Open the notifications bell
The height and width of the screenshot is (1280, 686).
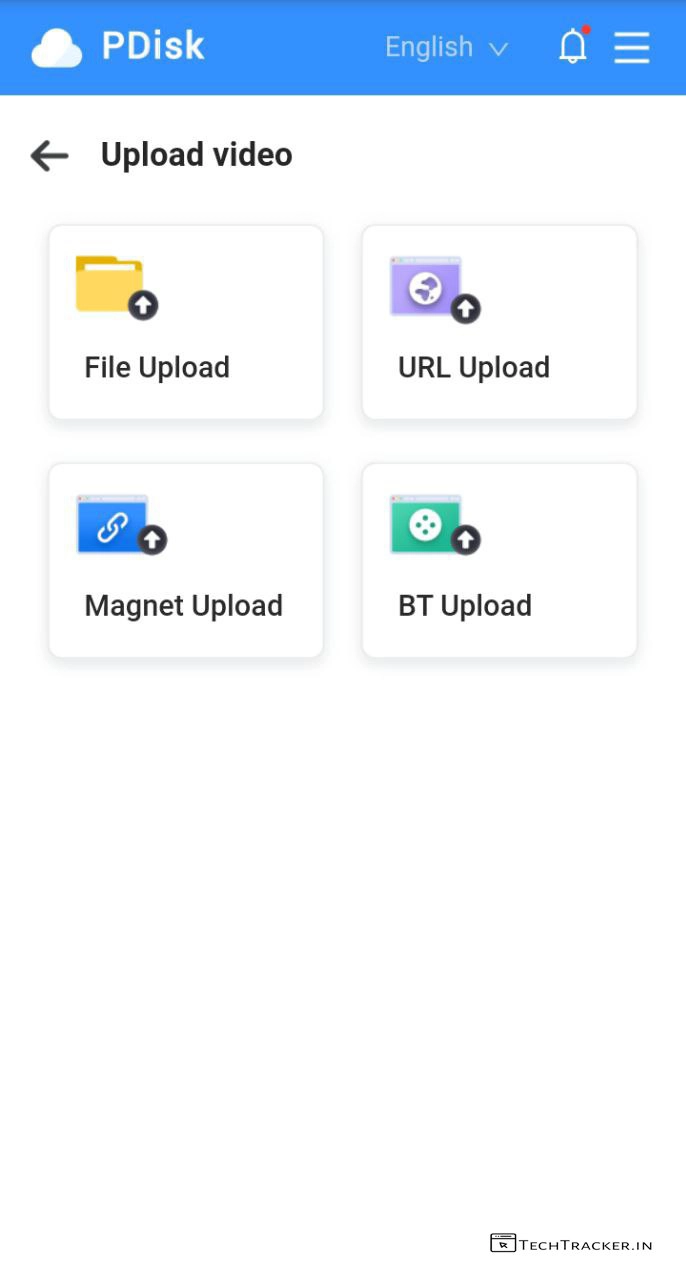click(572, 46)
